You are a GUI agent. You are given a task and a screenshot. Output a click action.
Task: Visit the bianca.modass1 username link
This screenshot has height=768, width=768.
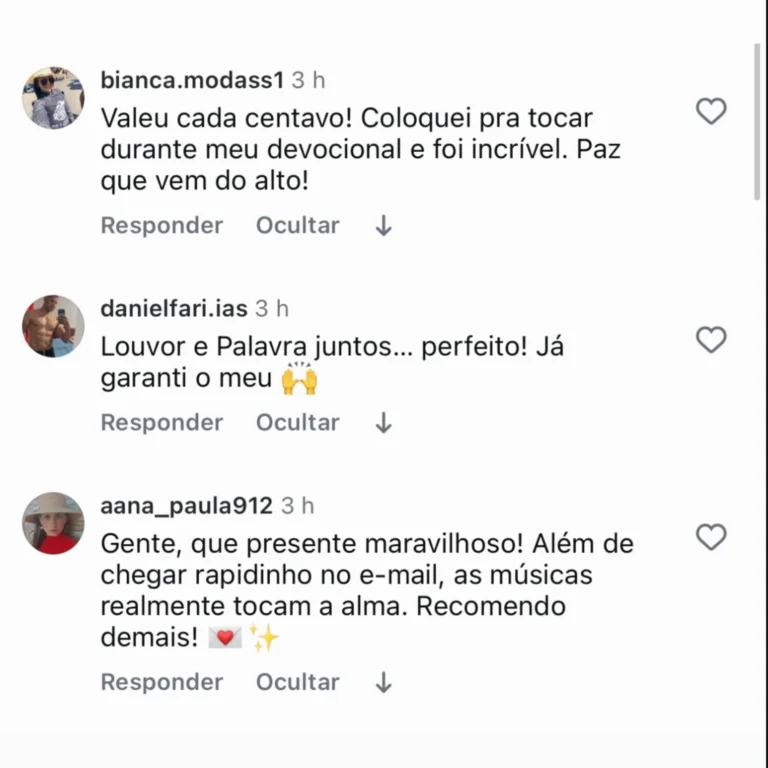pos(193,80)
